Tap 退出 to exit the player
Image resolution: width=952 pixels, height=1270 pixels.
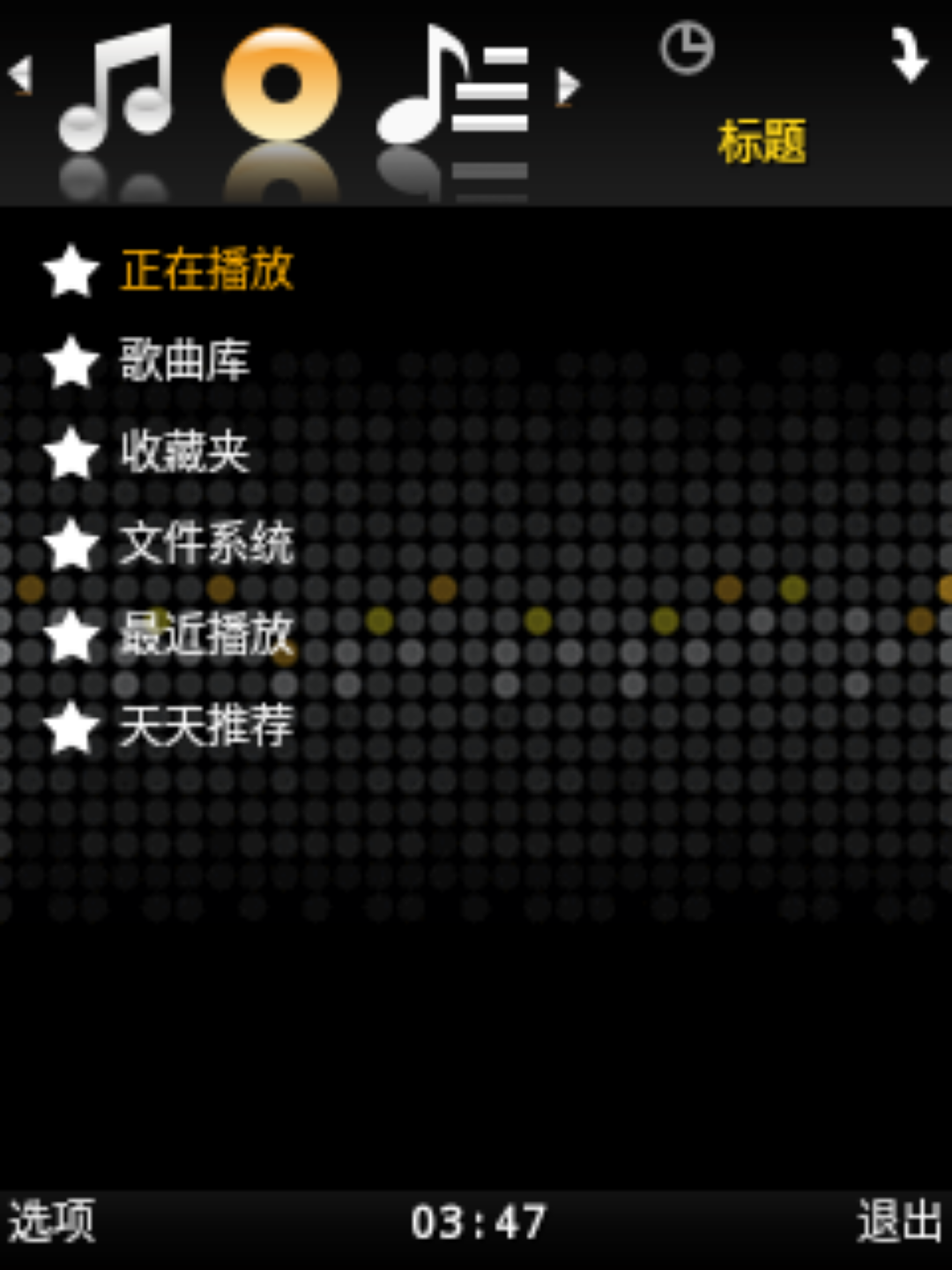pos(899,1221)
